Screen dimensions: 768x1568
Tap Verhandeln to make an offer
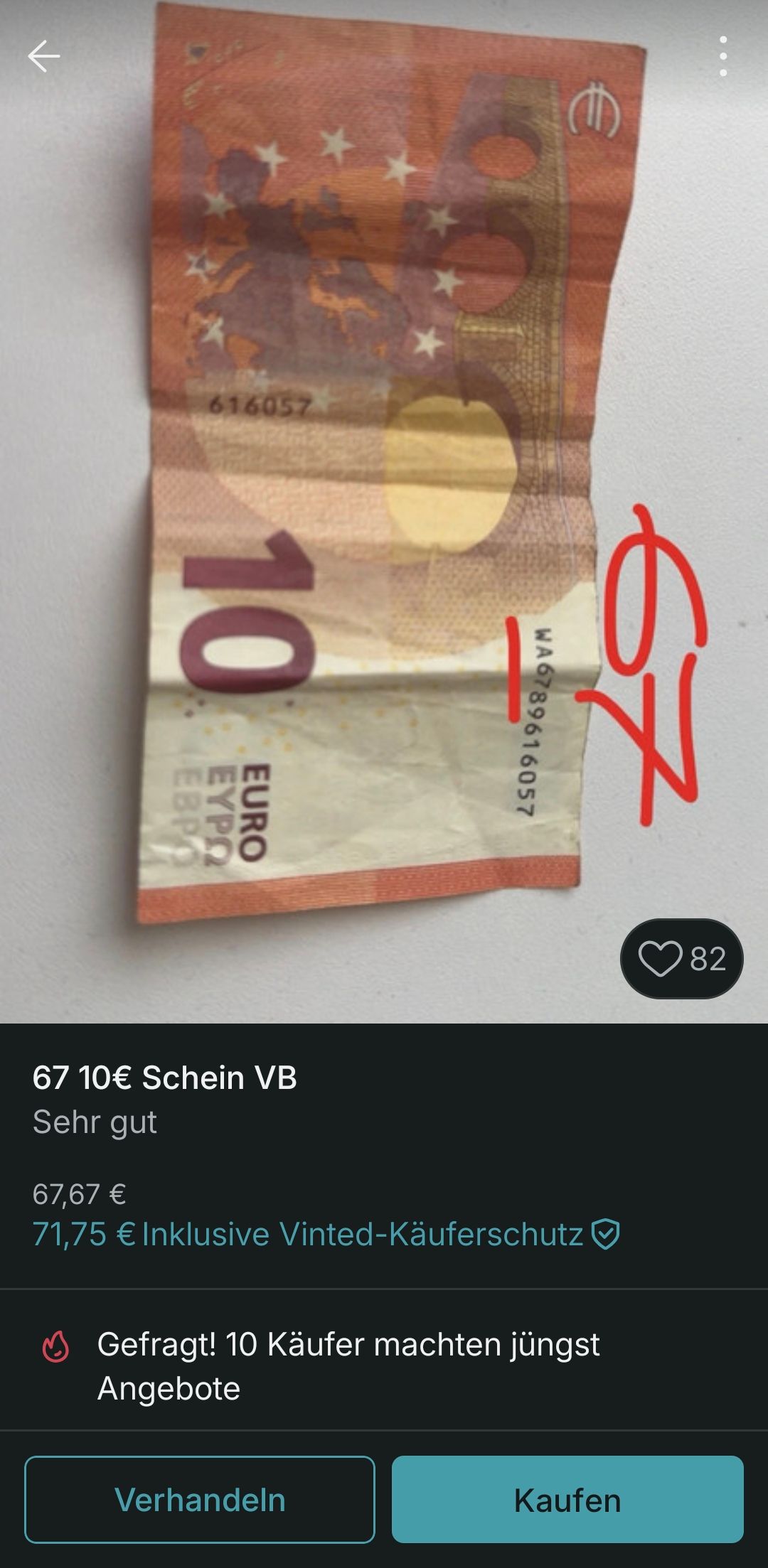[200, 1500]
